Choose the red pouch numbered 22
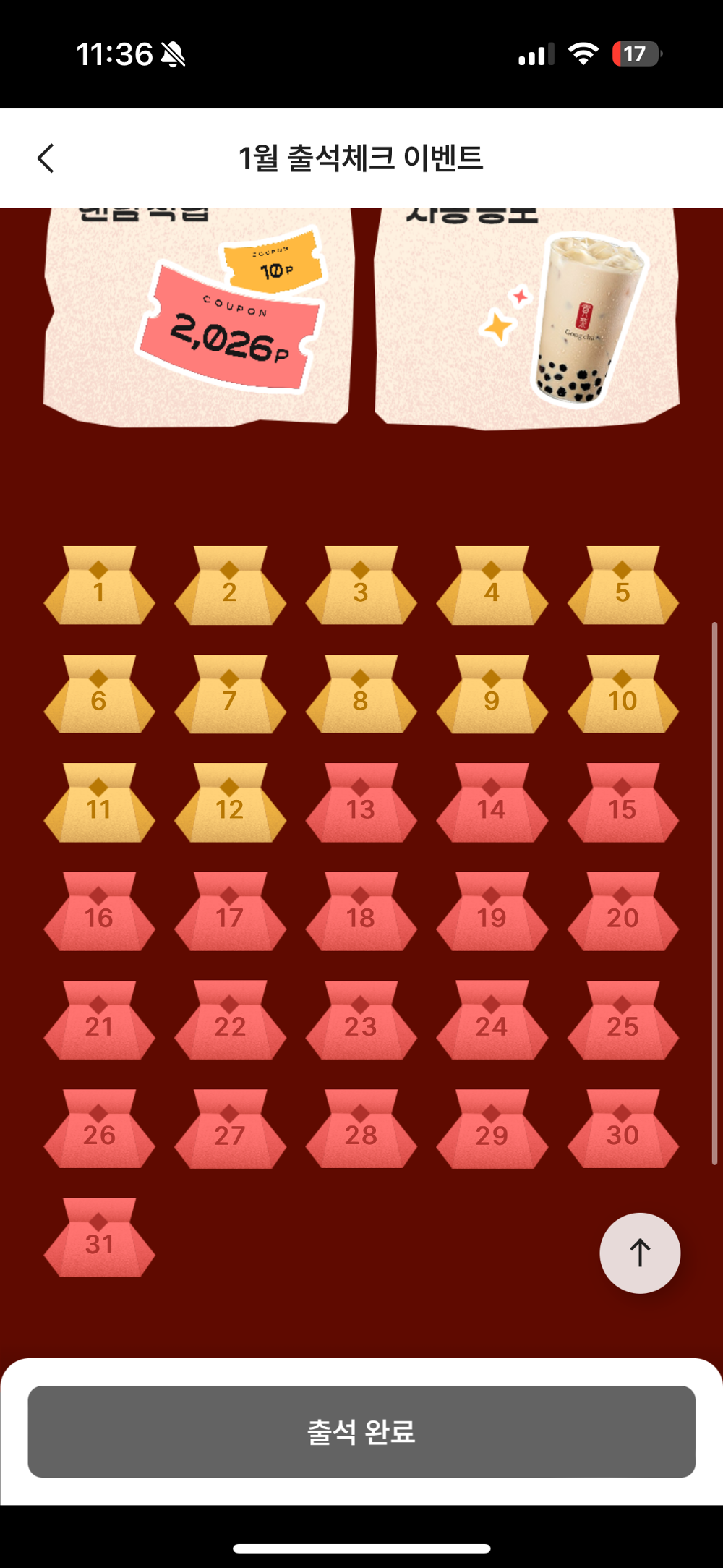The width and height of the screenshot is (723, 1568). pos(230,1021)
